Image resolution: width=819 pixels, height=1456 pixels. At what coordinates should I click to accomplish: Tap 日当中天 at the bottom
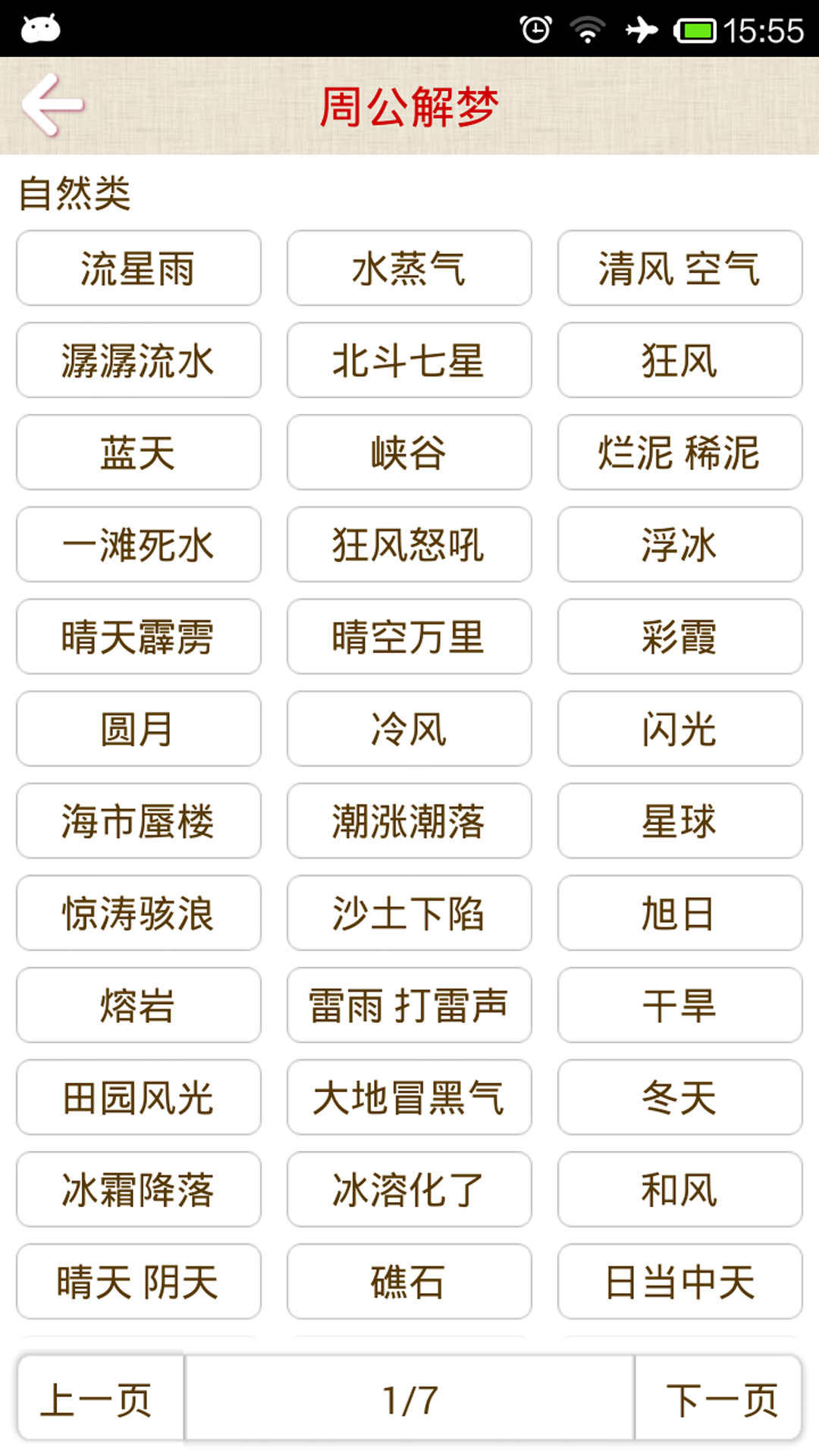679,1282
